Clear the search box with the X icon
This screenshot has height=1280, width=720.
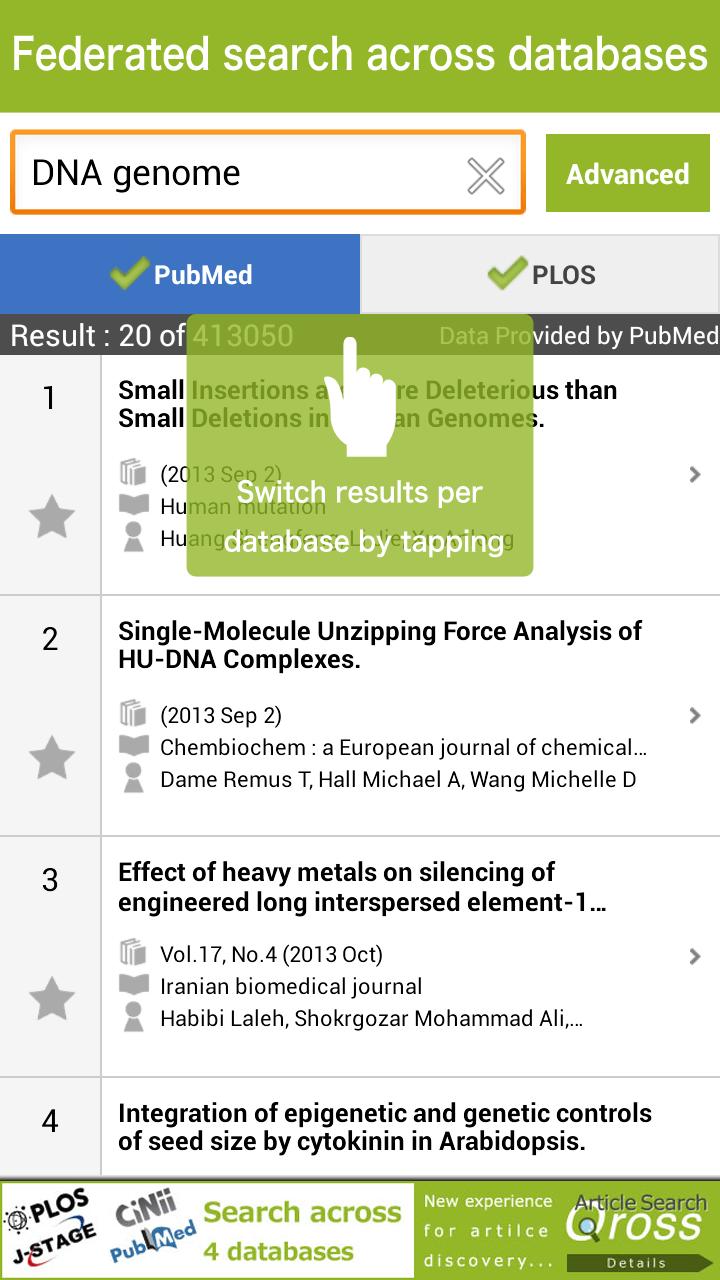pyautogui.click(x=485, y=173)
